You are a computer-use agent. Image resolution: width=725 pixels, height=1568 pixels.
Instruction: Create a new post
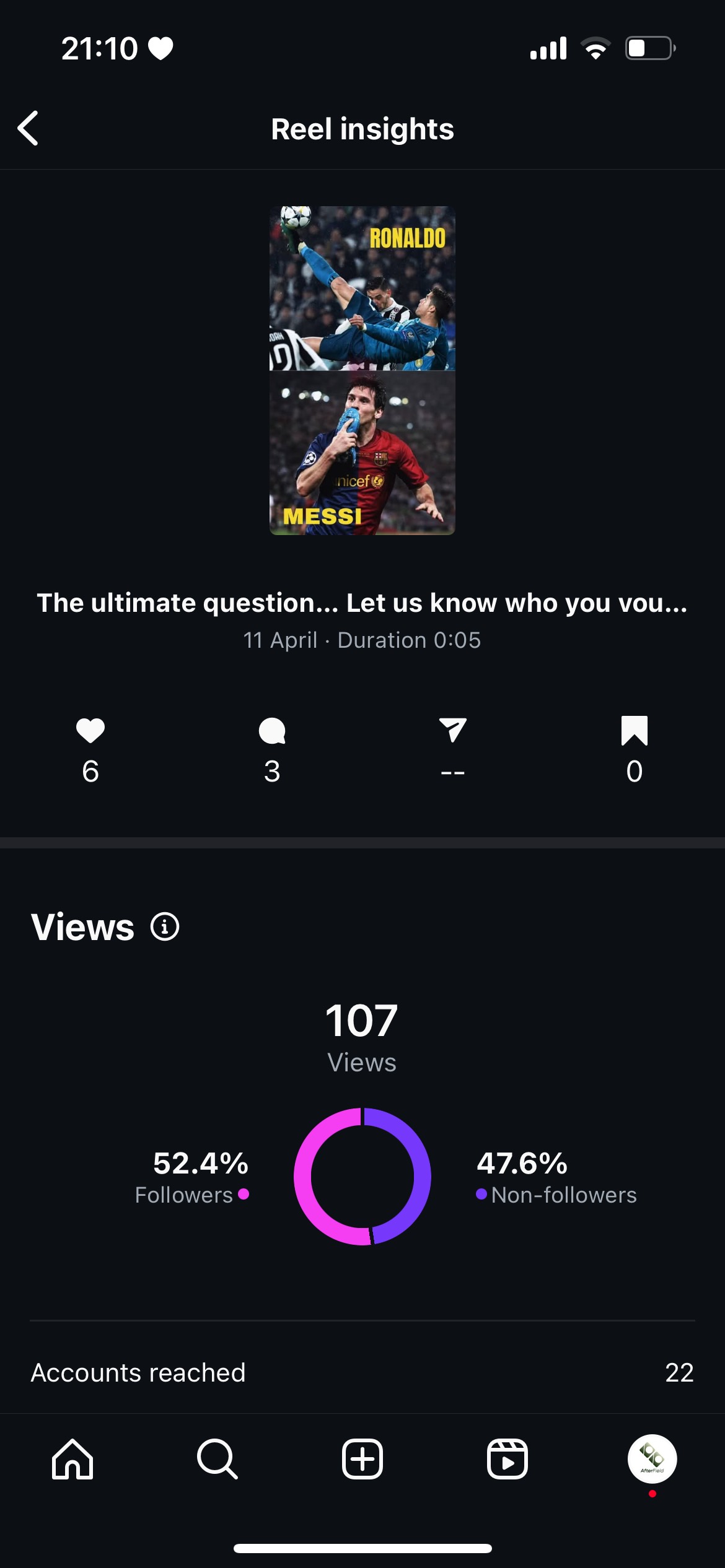(x=362, y=1459)
